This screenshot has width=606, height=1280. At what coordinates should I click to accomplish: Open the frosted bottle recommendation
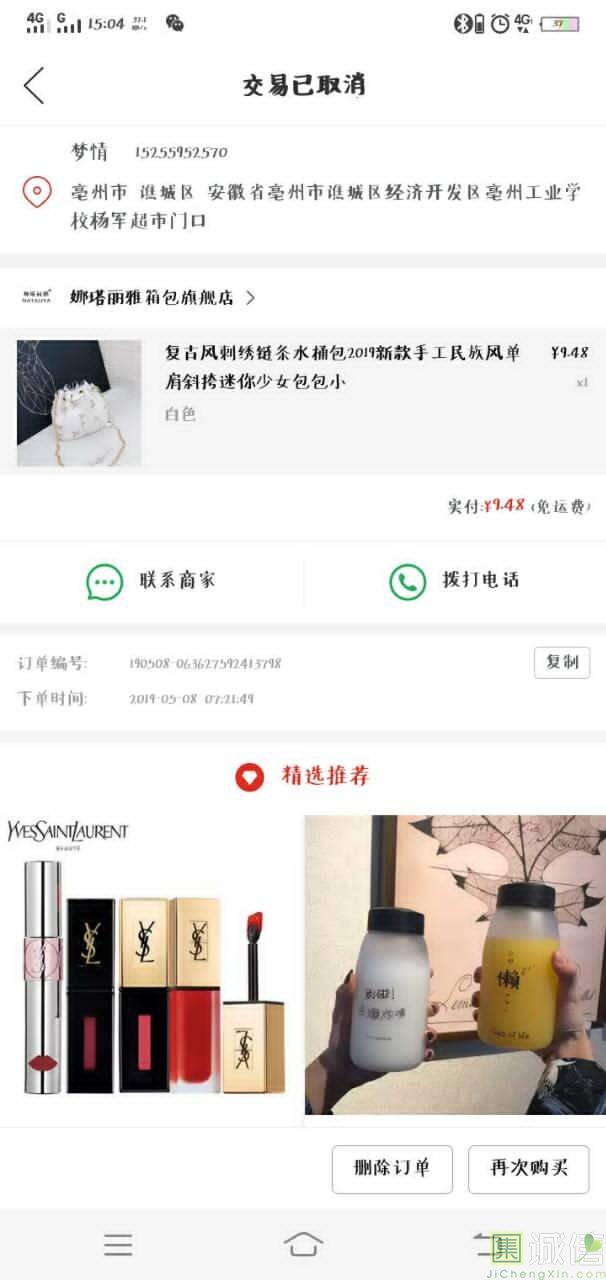pyautogui.click(x=455, y=965)
